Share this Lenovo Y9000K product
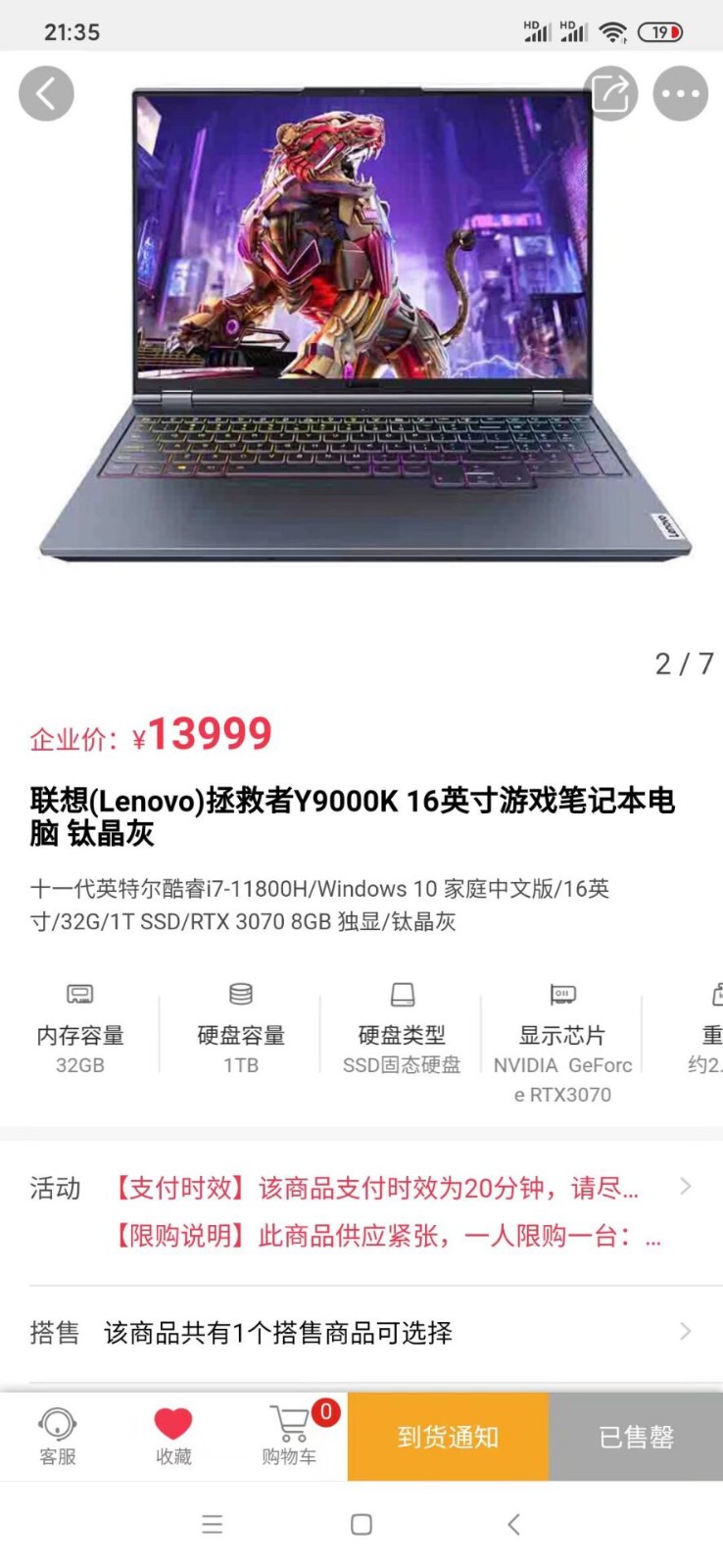This screenshot has width=723, height=1568. click(610, 94)
